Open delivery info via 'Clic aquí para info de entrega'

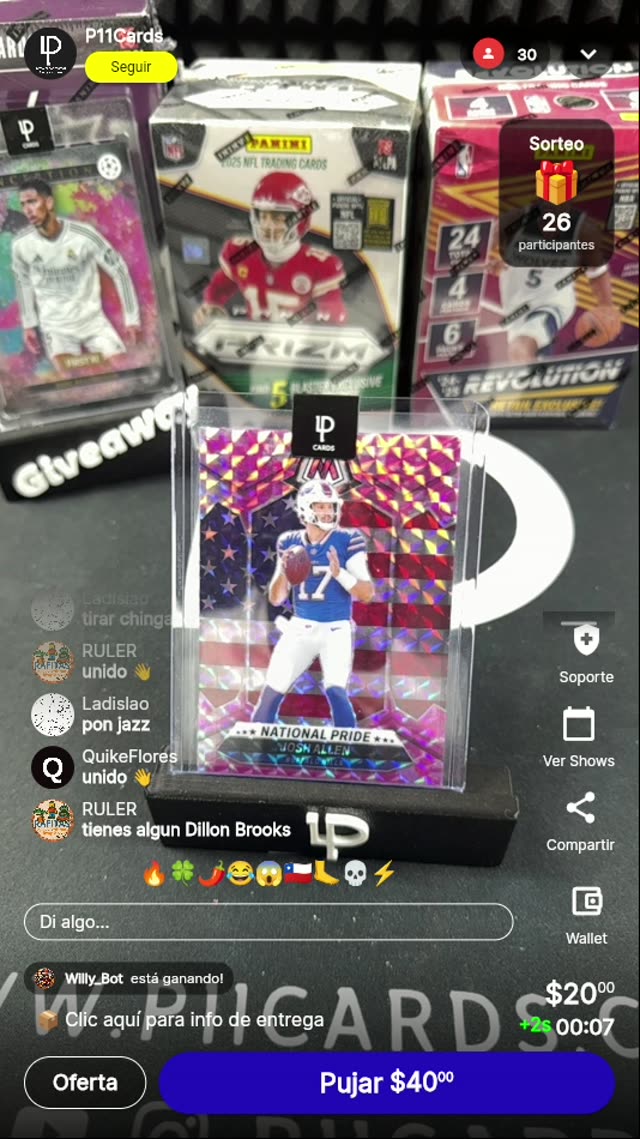coord(194,1020)
